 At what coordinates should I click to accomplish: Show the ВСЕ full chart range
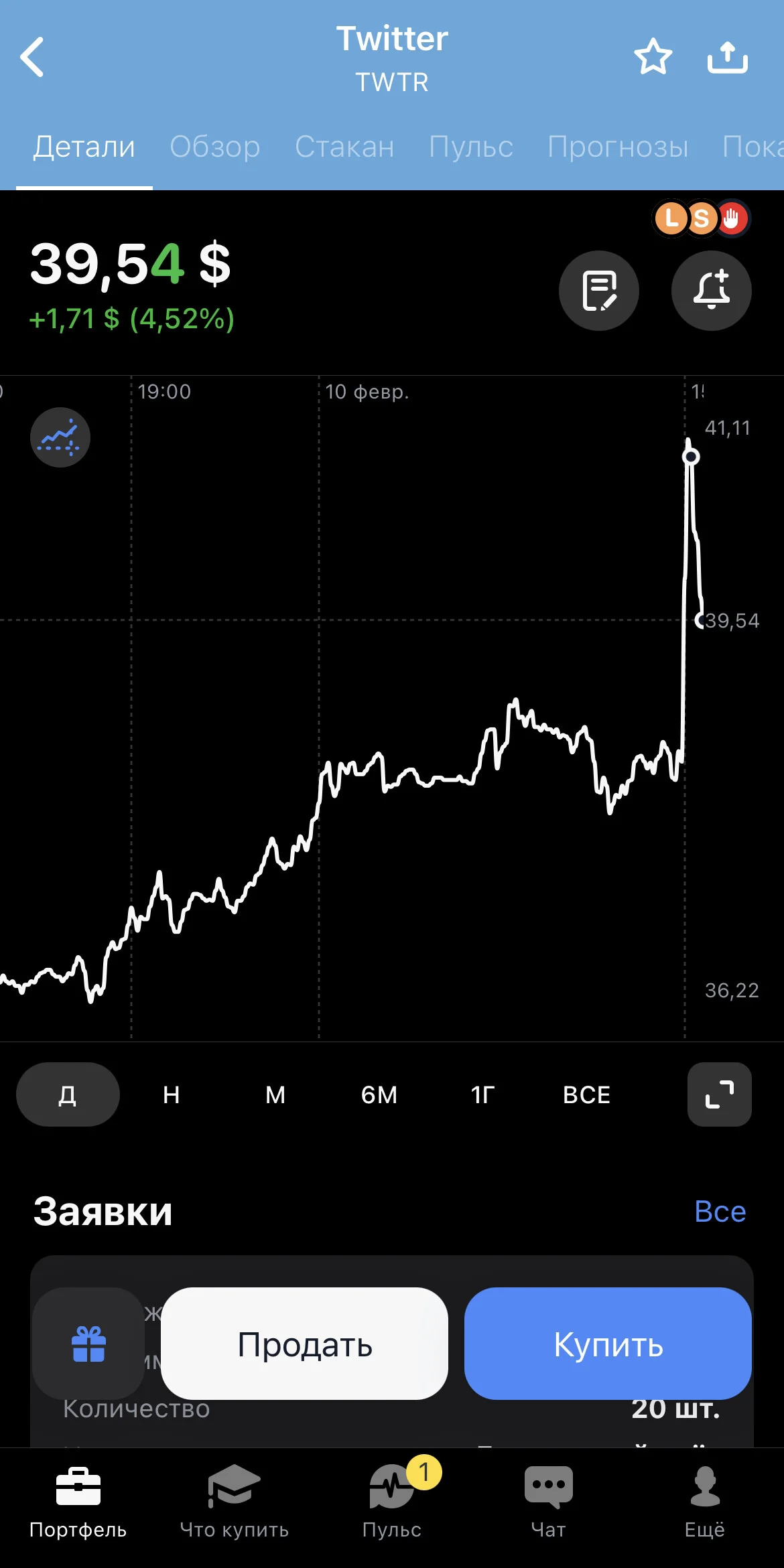click(x=586, y=1094)
